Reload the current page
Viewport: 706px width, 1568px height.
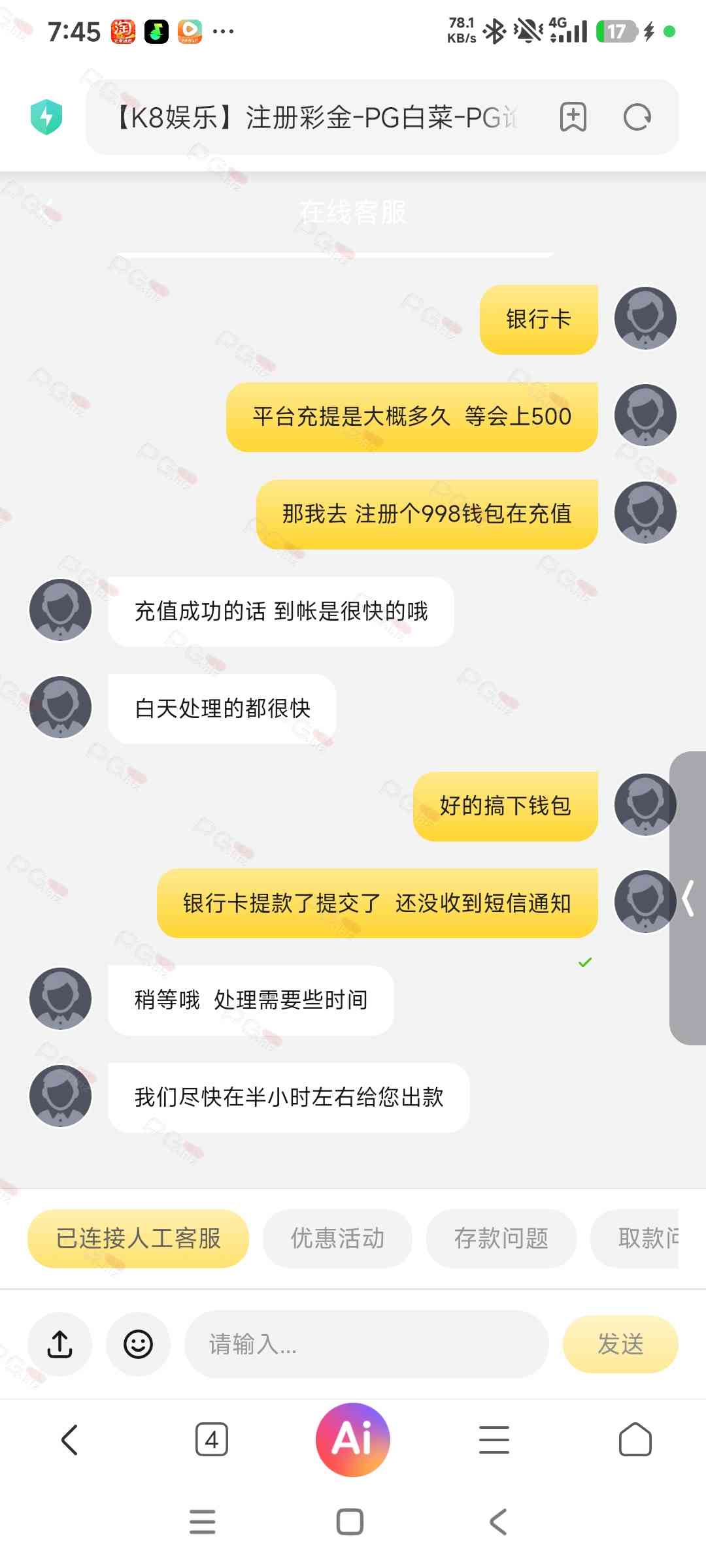pos(637,118)
